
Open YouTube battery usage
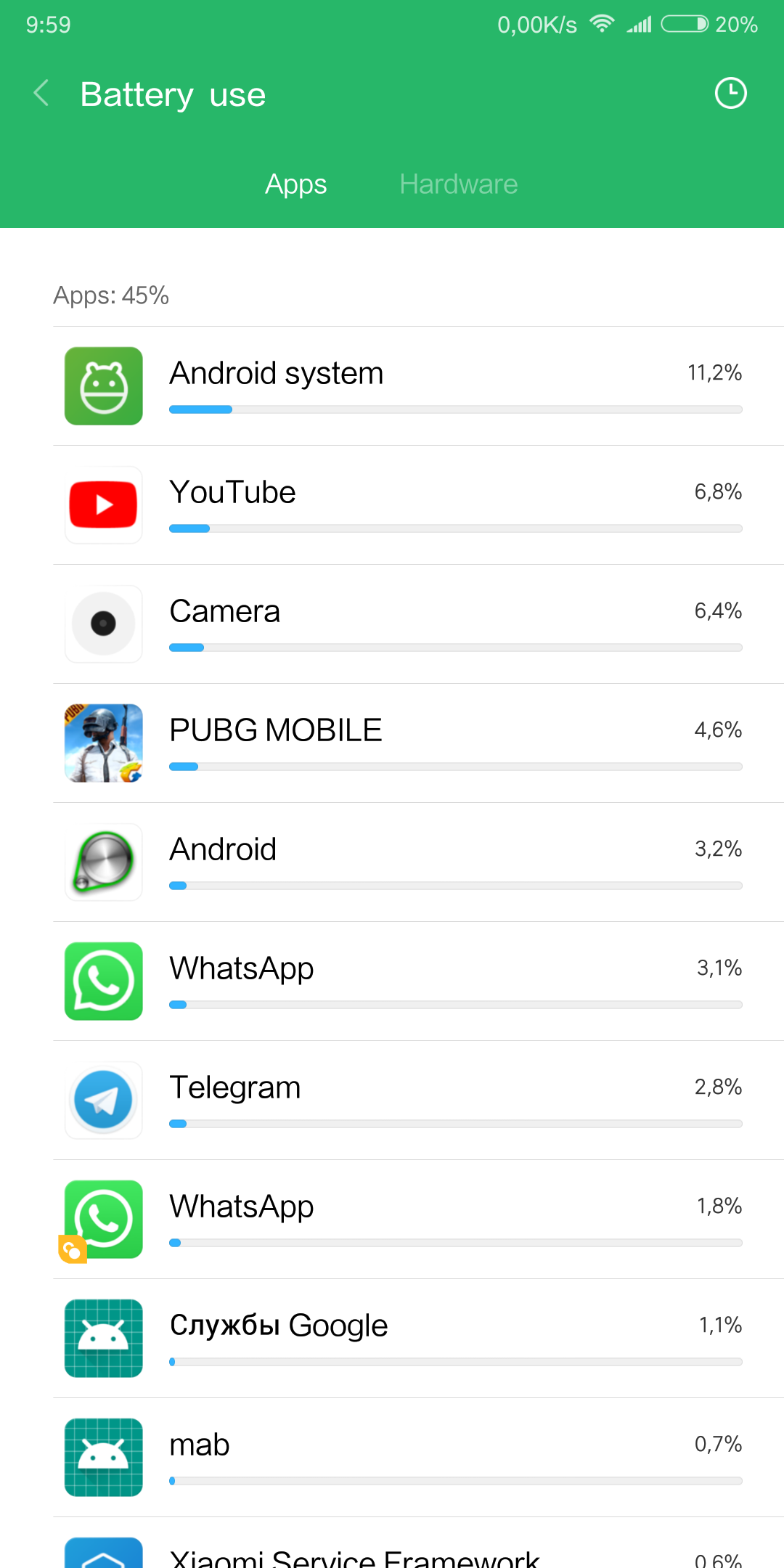pos(418,505)
